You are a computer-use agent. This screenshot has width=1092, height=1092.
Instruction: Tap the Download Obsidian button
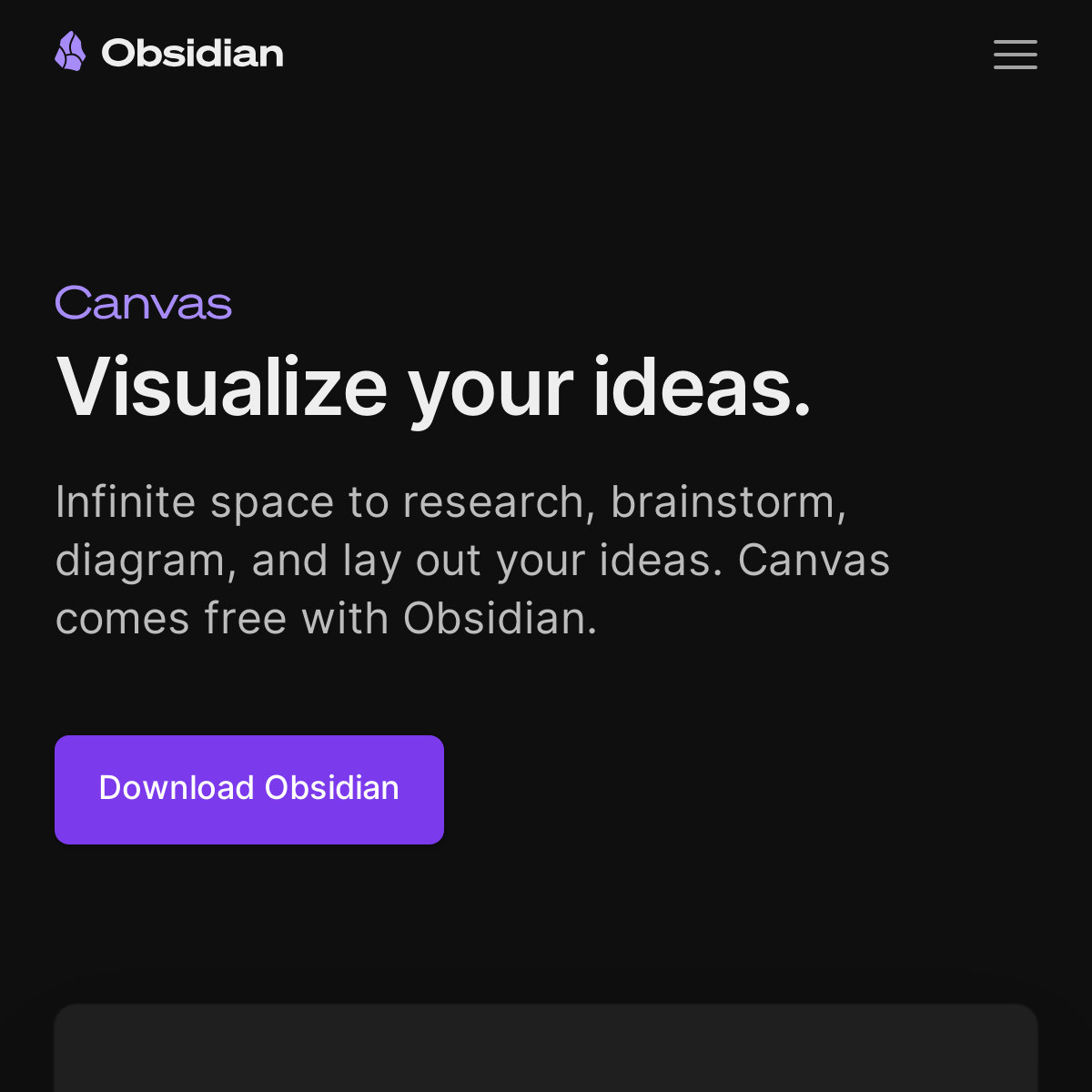pyautogui.click(x=249, y=789)
